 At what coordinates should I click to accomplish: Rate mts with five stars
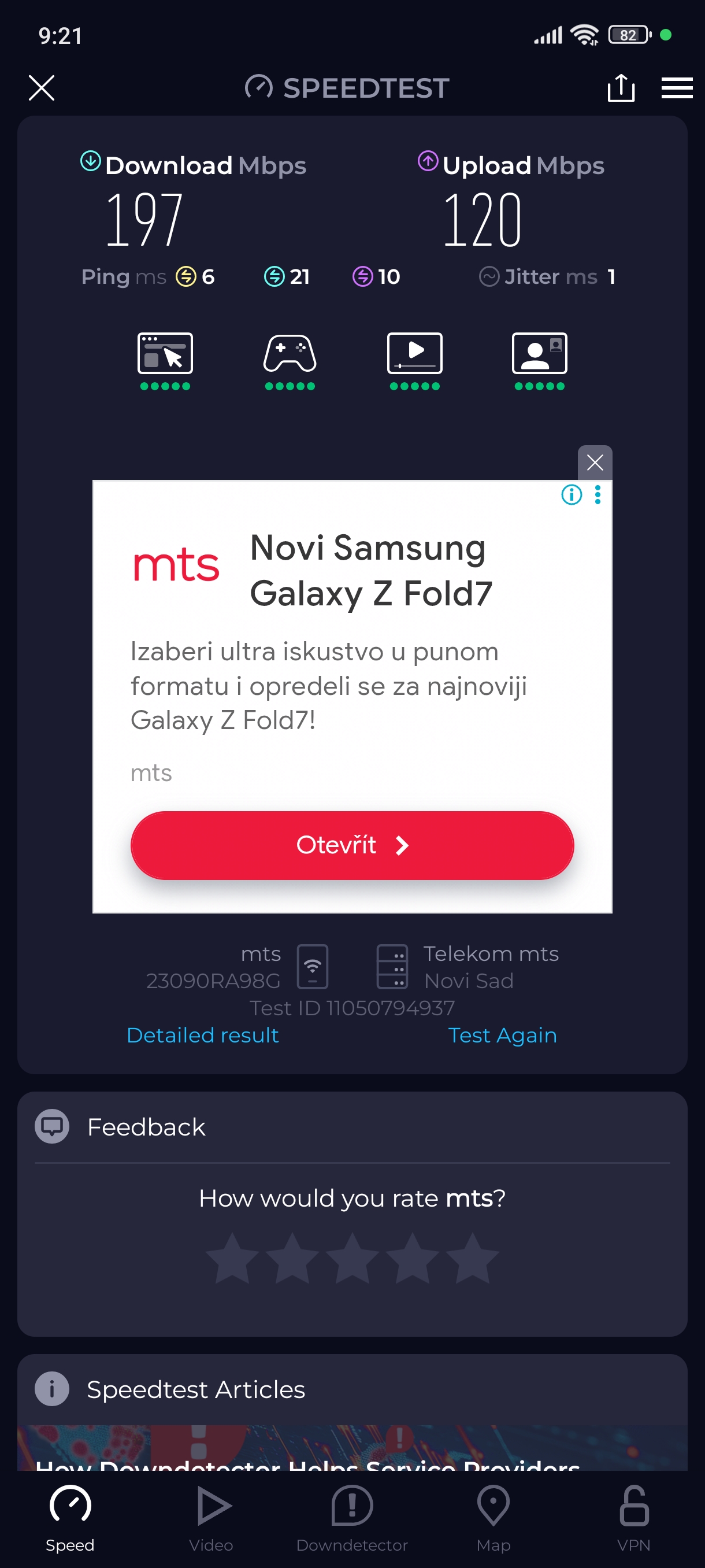(x=472, y=1258)
